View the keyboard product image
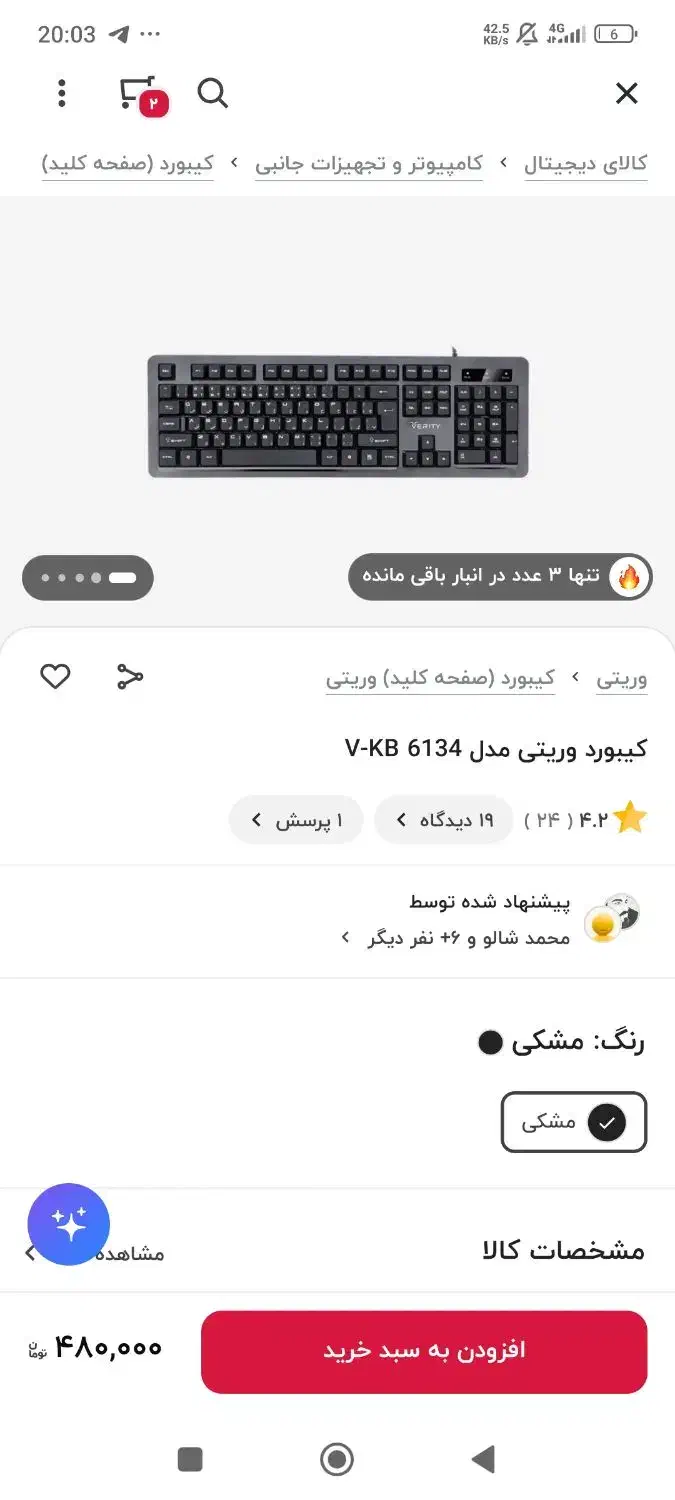This screenshot has width=675, height=1500. tap(338, 416)
